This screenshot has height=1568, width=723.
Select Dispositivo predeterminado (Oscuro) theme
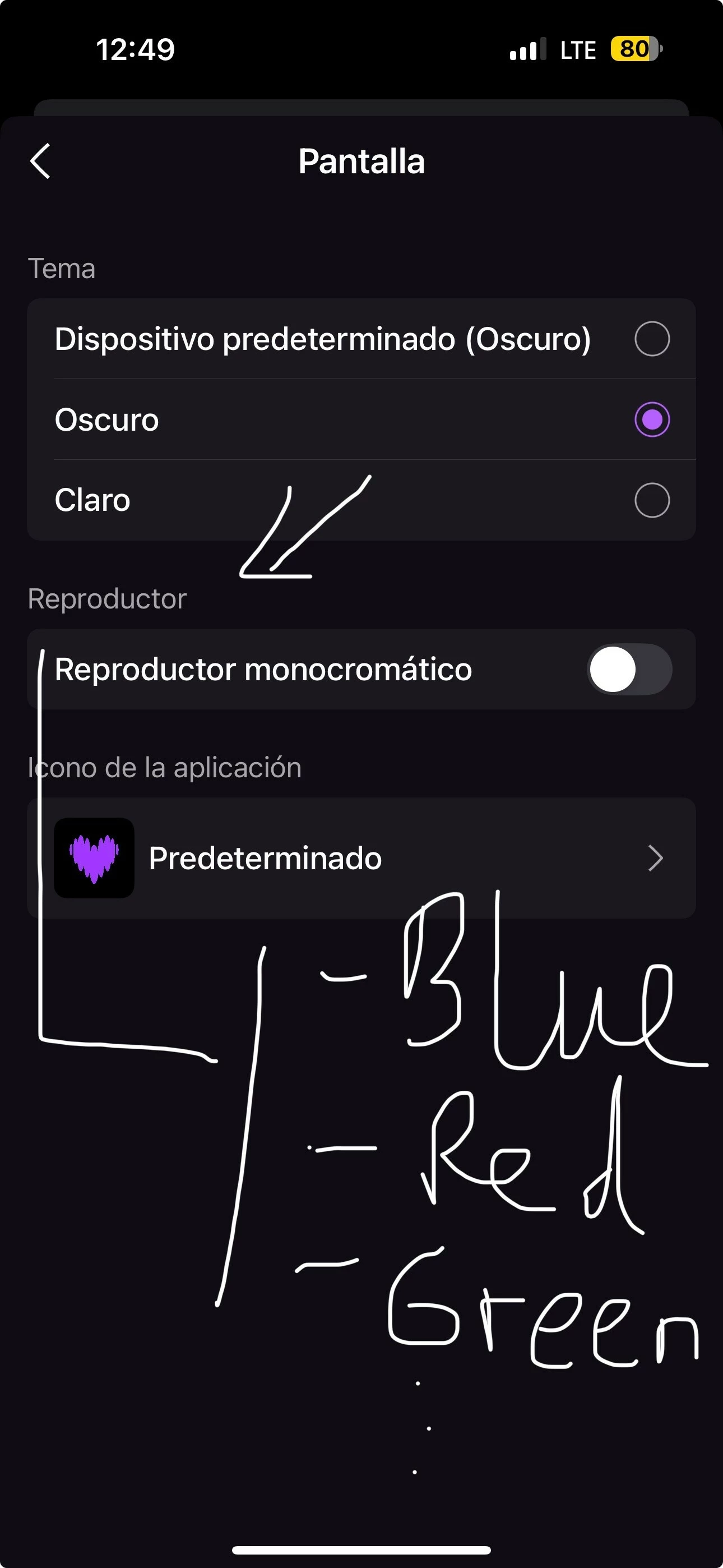click(x=652, y=338)
